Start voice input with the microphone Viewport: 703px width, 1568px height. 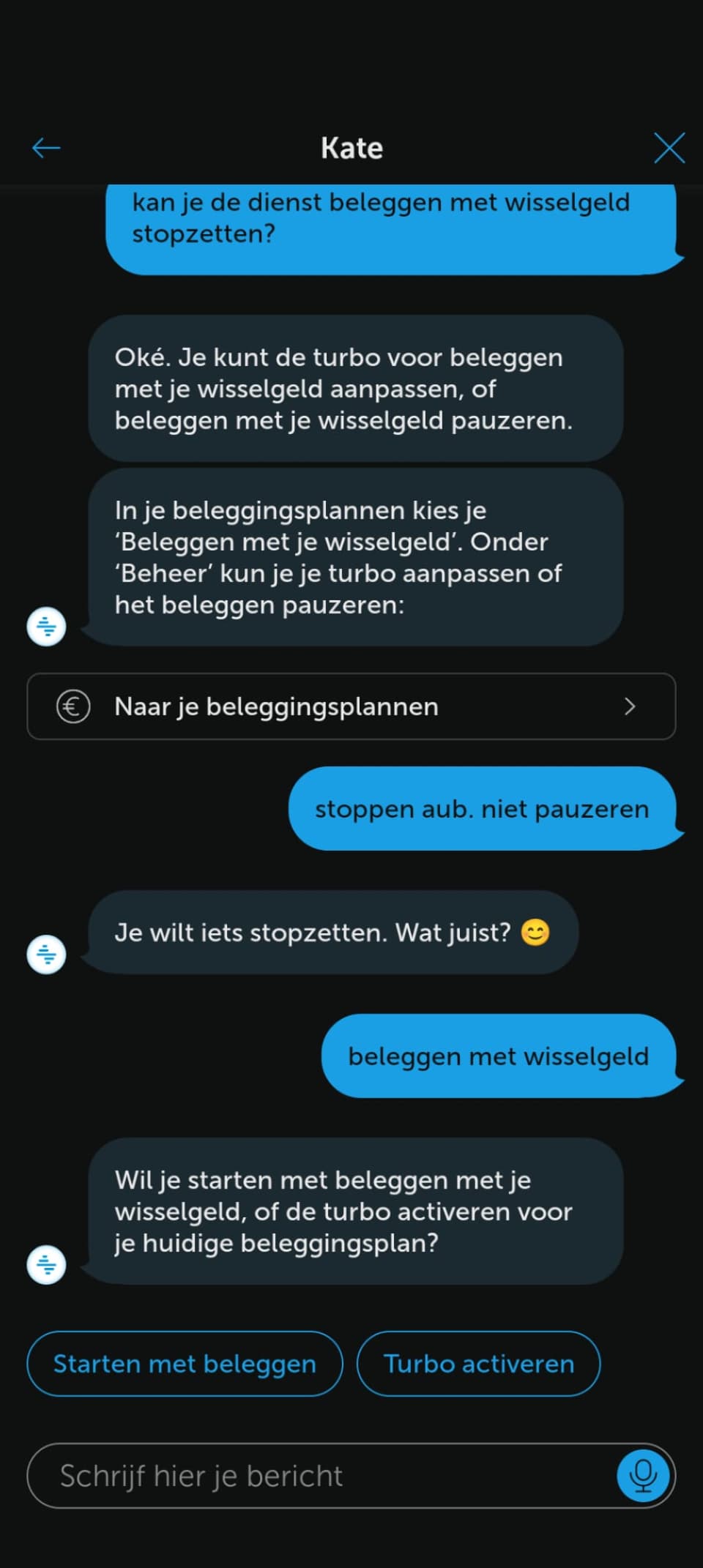[643, 1476]
